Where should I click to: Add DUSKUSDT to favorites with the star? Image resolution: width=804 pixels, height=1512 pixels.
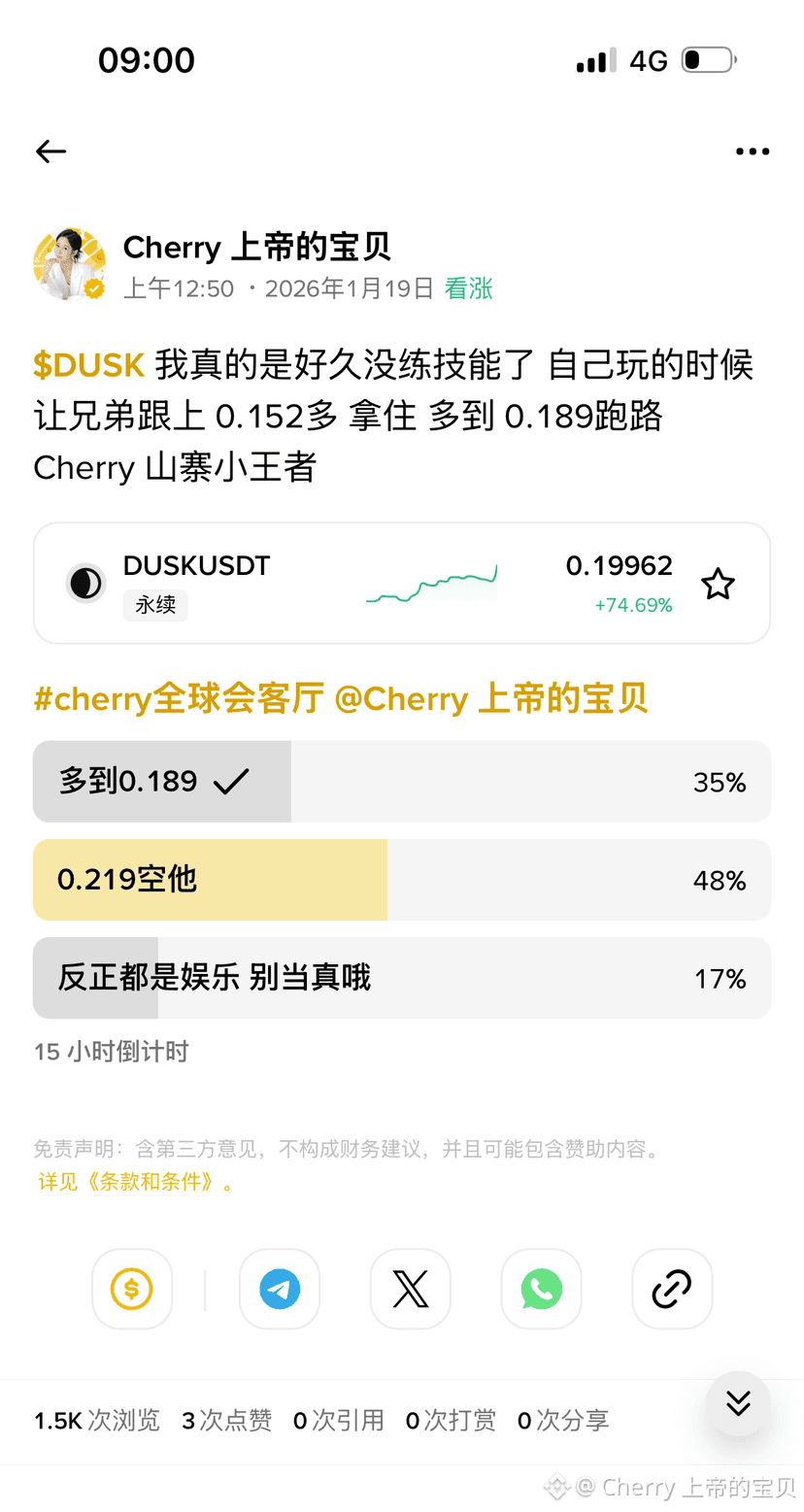(x=719, y=585)
